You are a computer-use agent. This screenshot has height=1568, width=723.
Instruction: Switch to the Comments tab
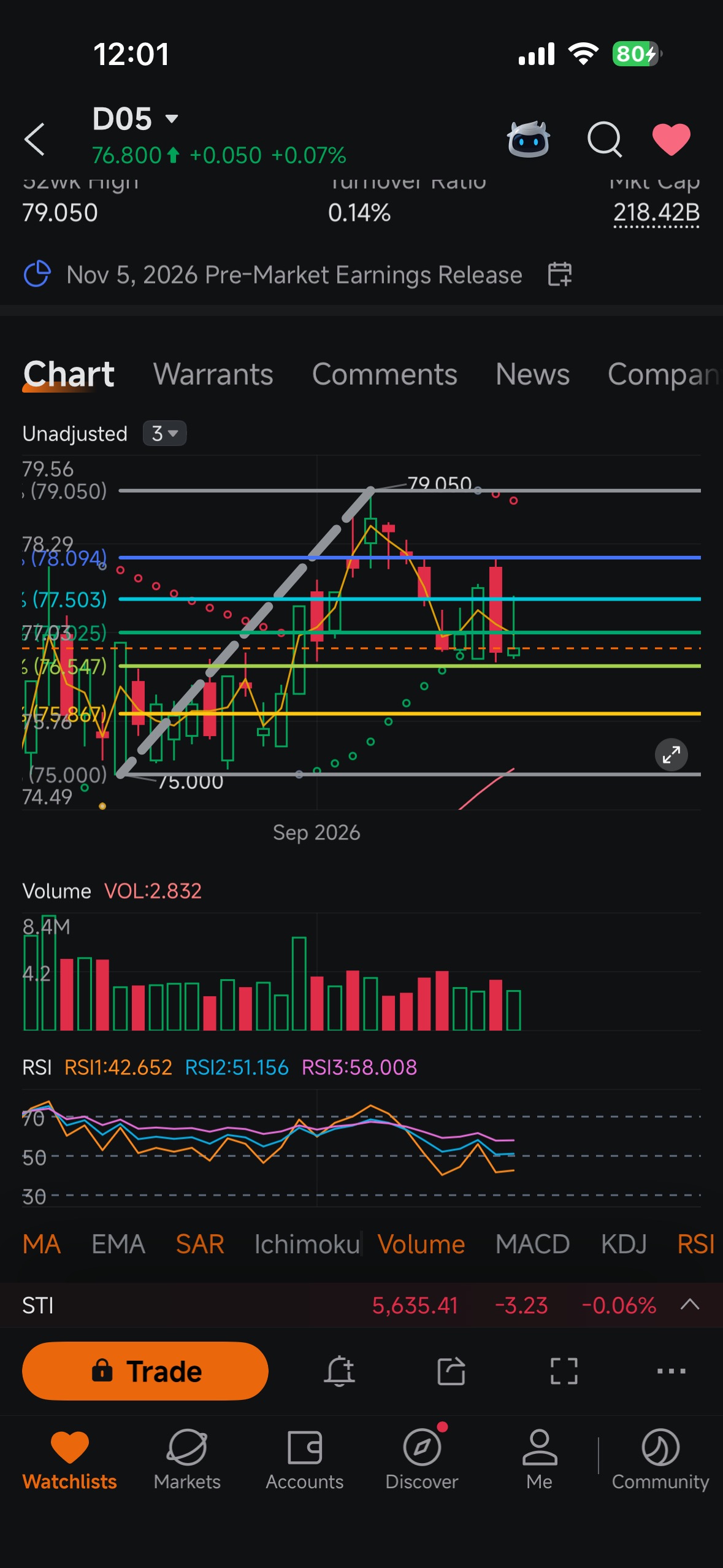(384, 374)
